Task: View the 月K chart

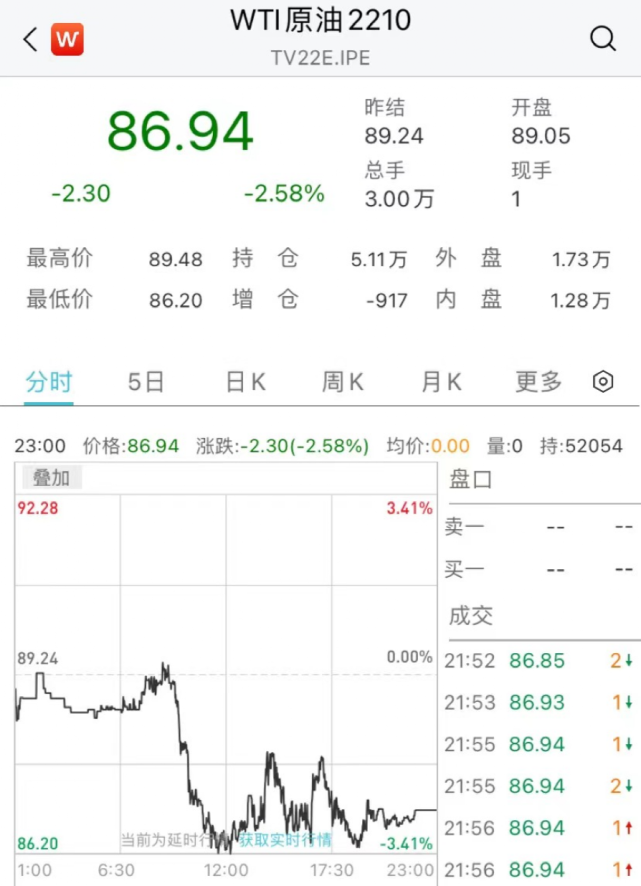Action: pyautogui.click(x=441, y=382)
